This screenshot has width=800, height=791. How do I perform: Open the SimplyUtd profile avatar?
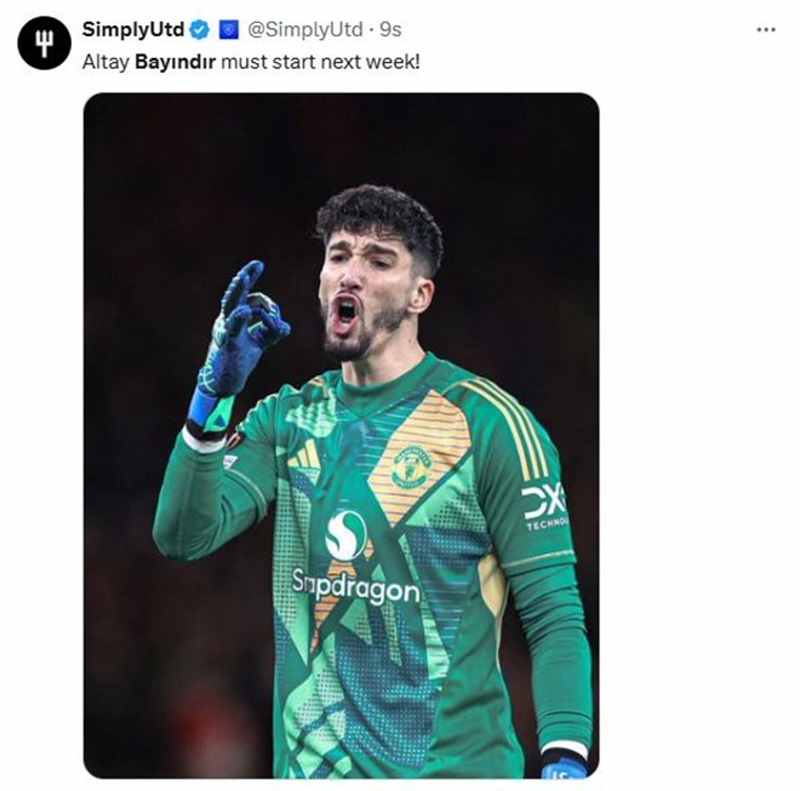pyautogui.click(x=44, y=43)
